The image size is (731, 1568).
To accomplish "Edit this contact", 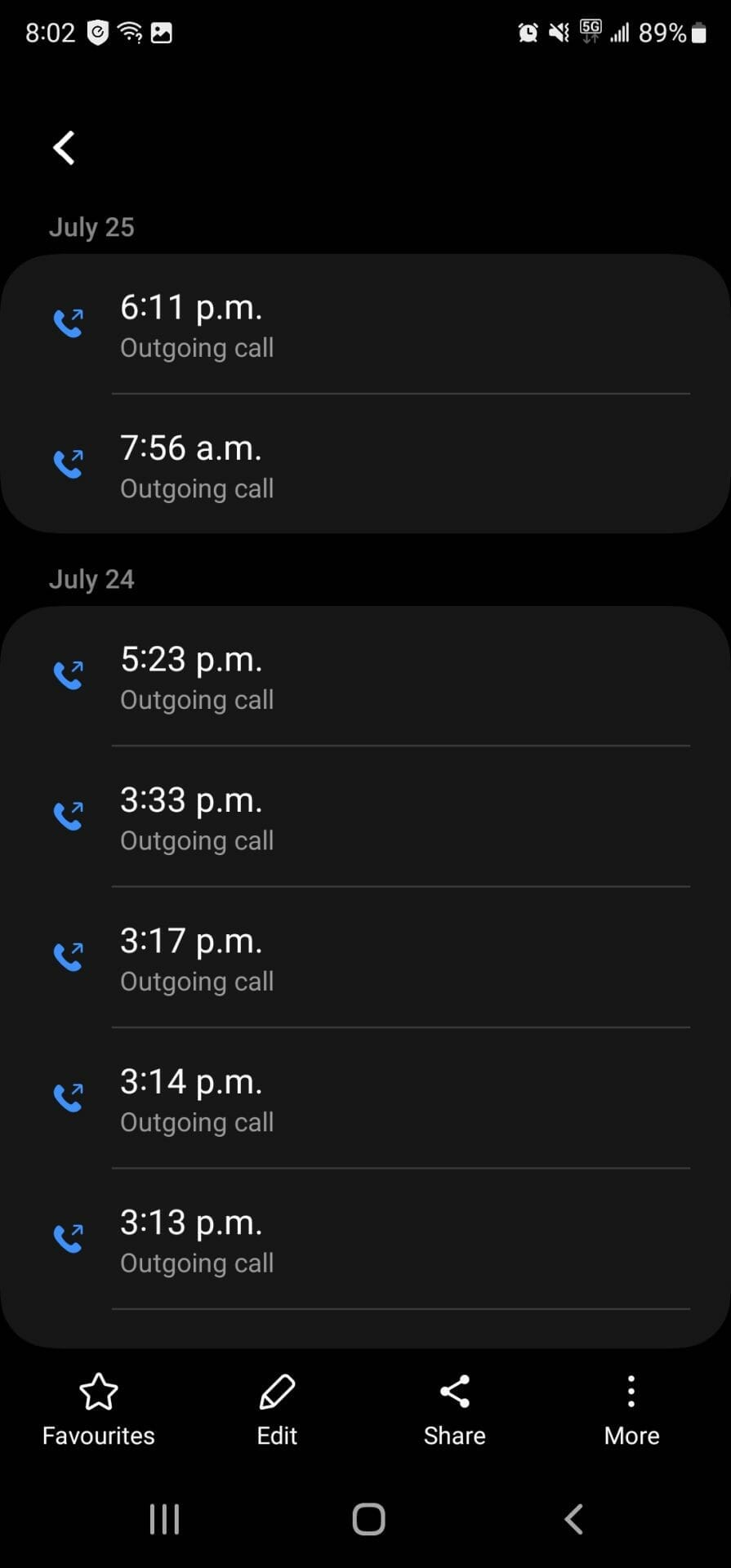I will pos(277,1410).
